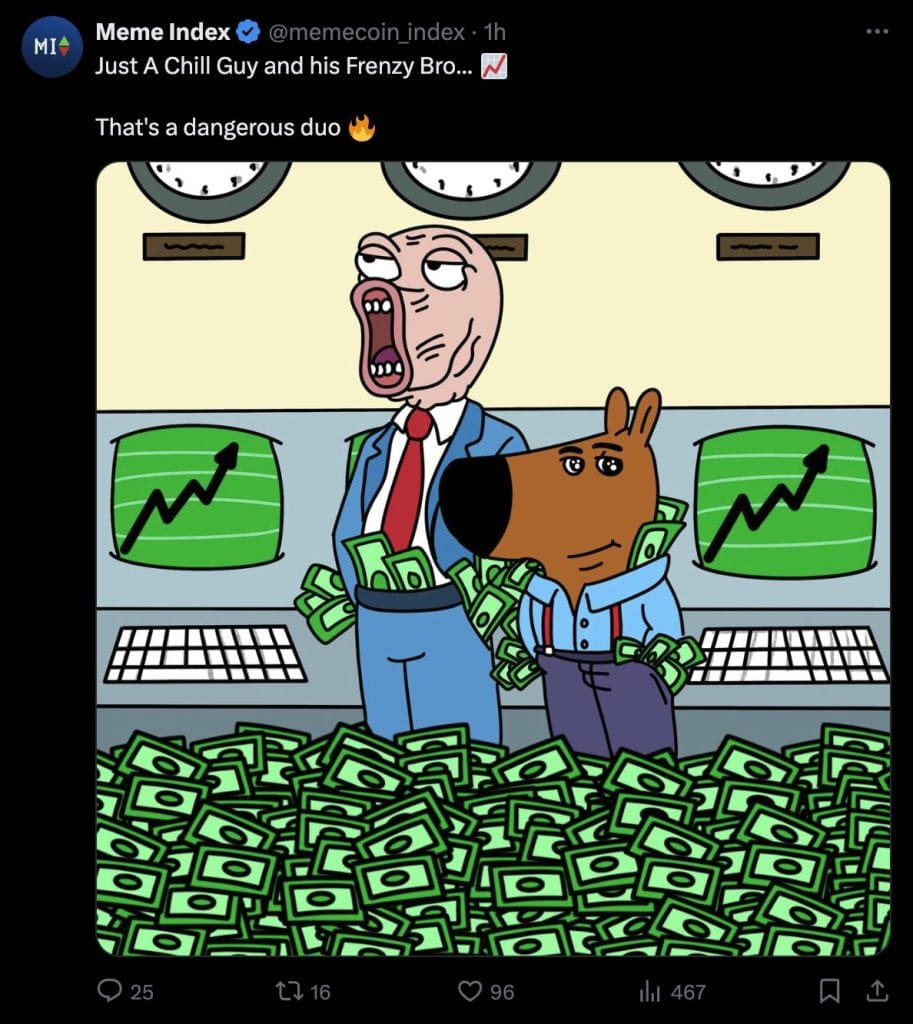Share this post
The width and height of the screenshot is (913, 1024).
click(876, 991)
